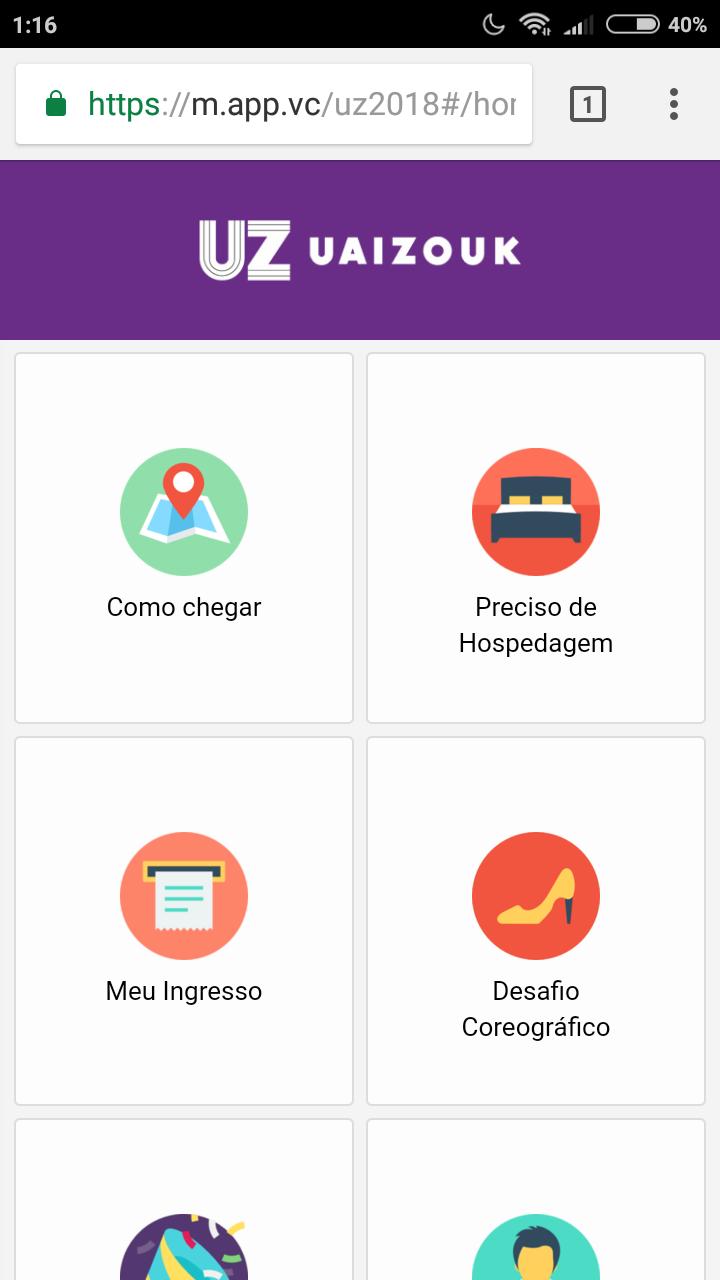720x1280 pixels.
Task: Open the card with the party popper icon
Action: [x=184, y=1220]
